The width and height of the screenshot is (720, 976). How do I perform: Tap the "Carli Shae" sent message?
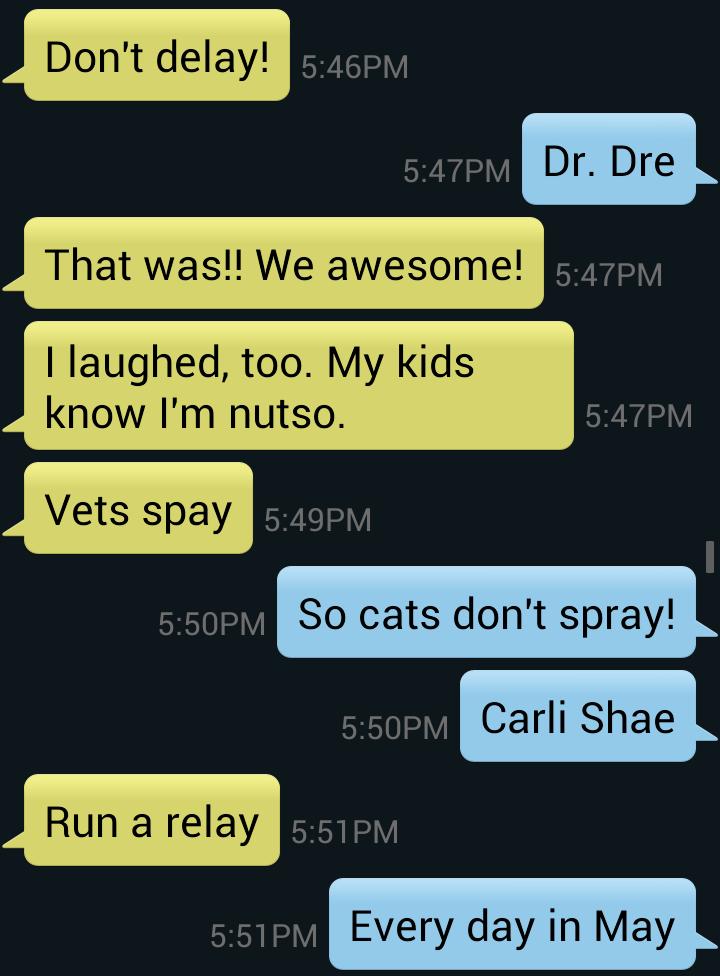click(x=577, y=717)
